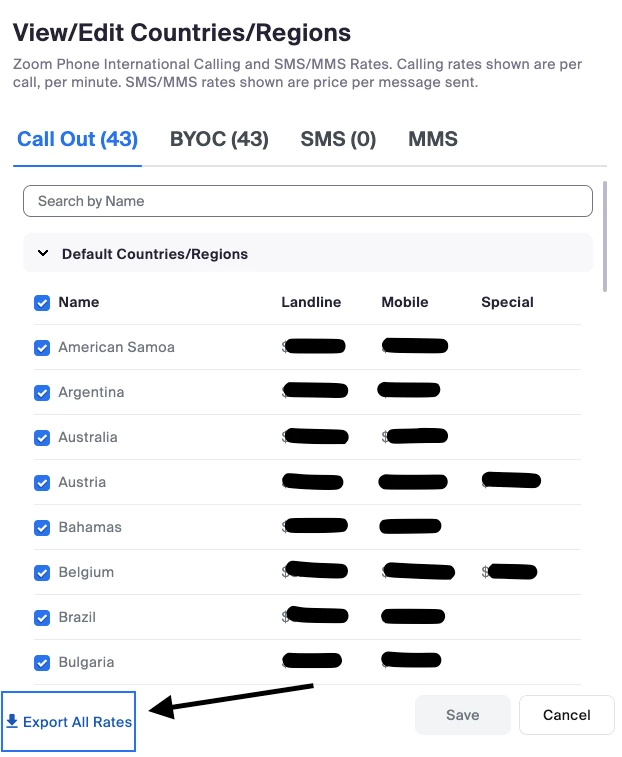This screenshot has height=757, width=622.
Task: Uncheck Bulgaria
Action: [42, 663]
